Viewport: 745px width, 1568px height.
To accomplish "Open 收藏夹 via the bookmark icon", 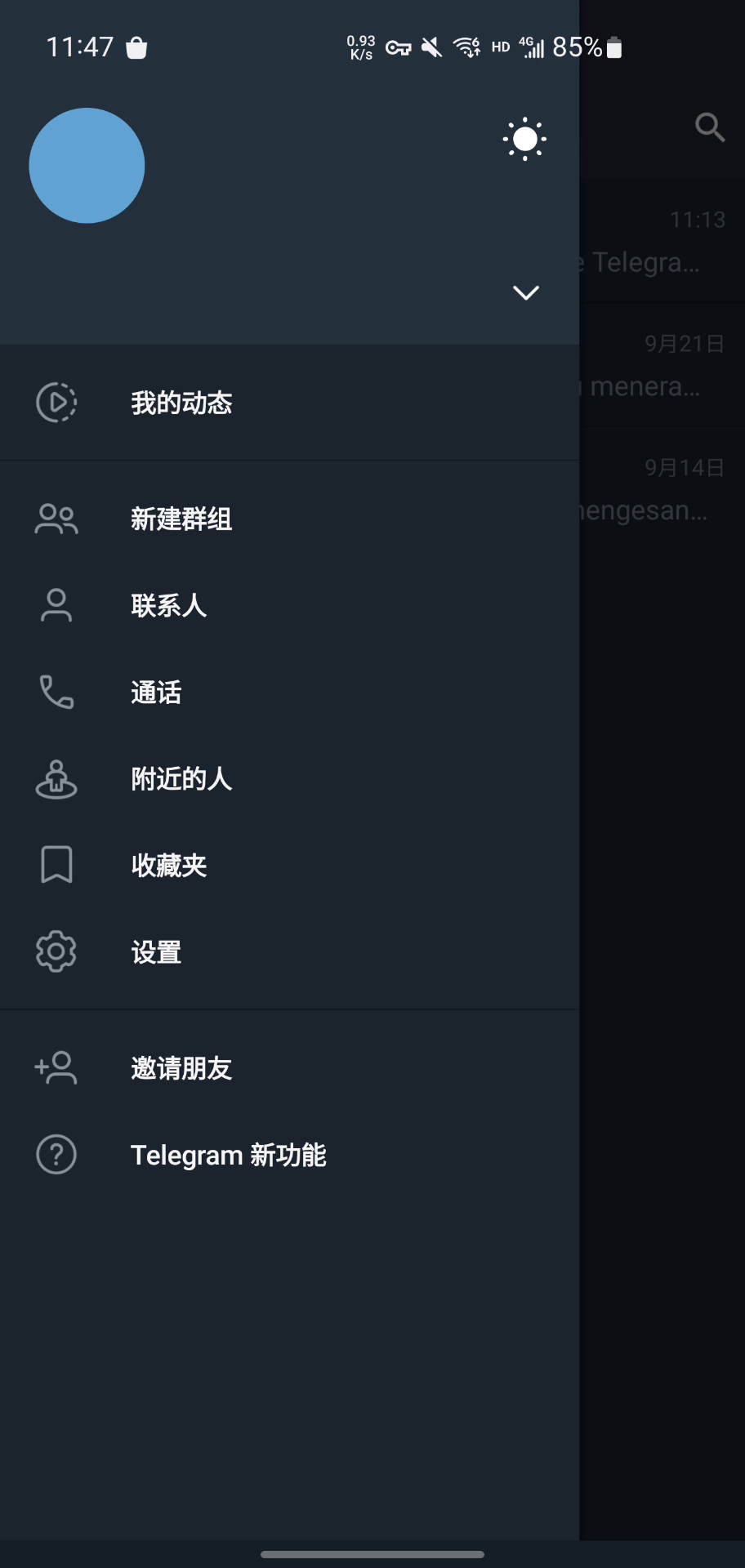I will (x=56, y=865).
